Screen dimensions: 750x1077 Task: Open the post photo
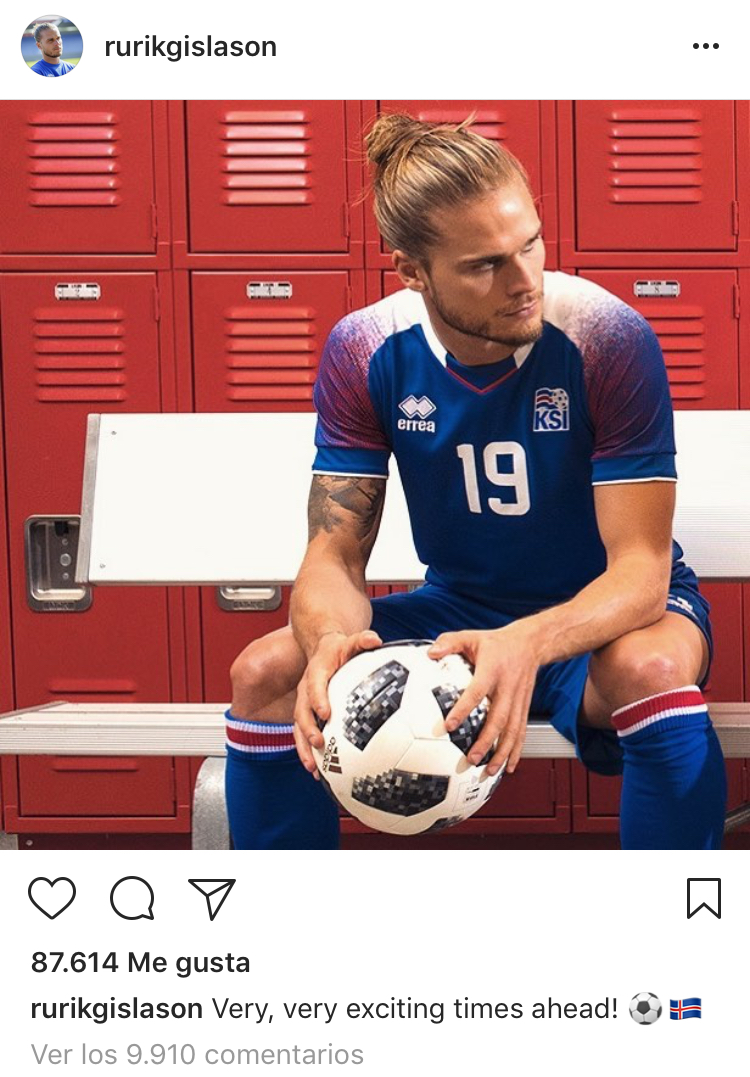[x=375, y=474]
